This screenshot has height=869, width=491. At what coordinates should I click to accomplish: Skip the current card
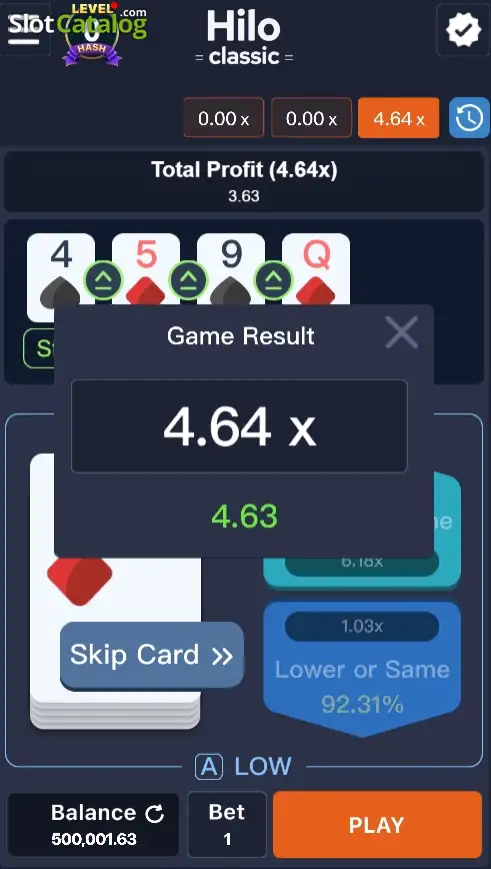point(151,656)
